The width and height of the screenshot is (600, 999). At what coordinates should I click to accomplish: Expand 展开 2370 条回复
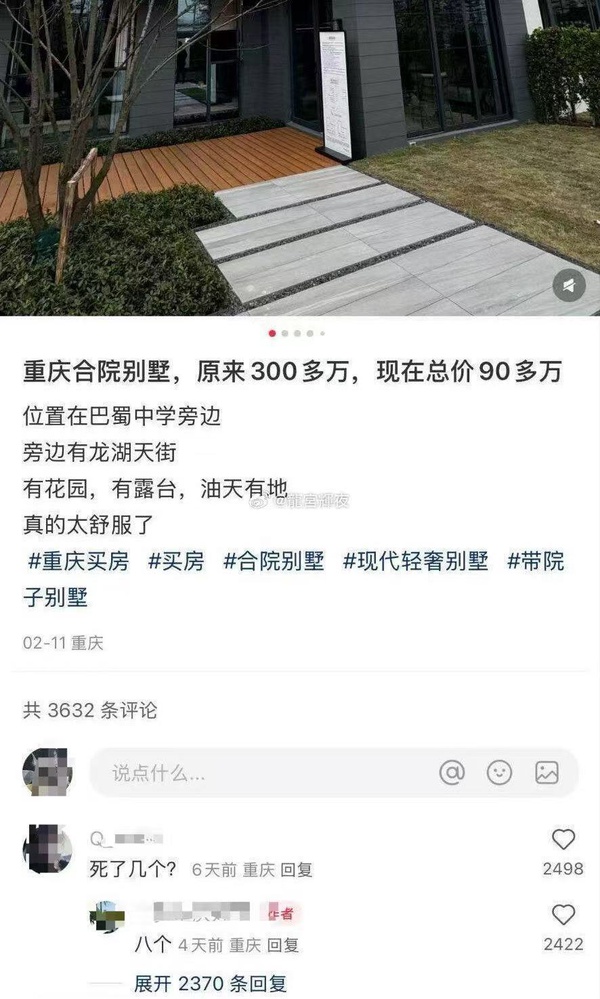point(210,984)
